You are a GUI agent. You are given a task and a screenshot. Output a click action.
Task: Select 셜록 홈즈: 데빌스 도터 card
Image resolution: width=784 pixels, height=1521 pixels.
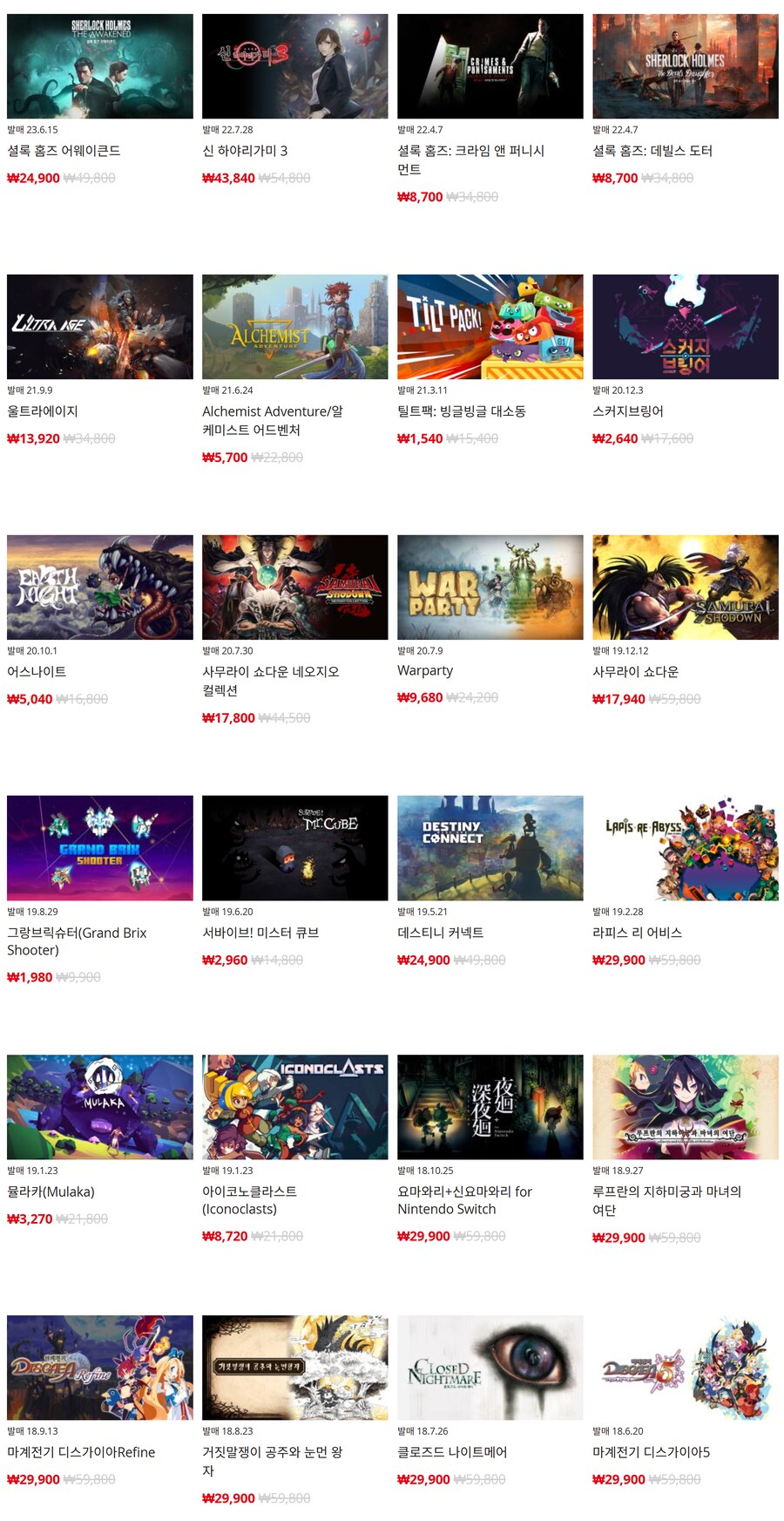[x=685, y=66]
